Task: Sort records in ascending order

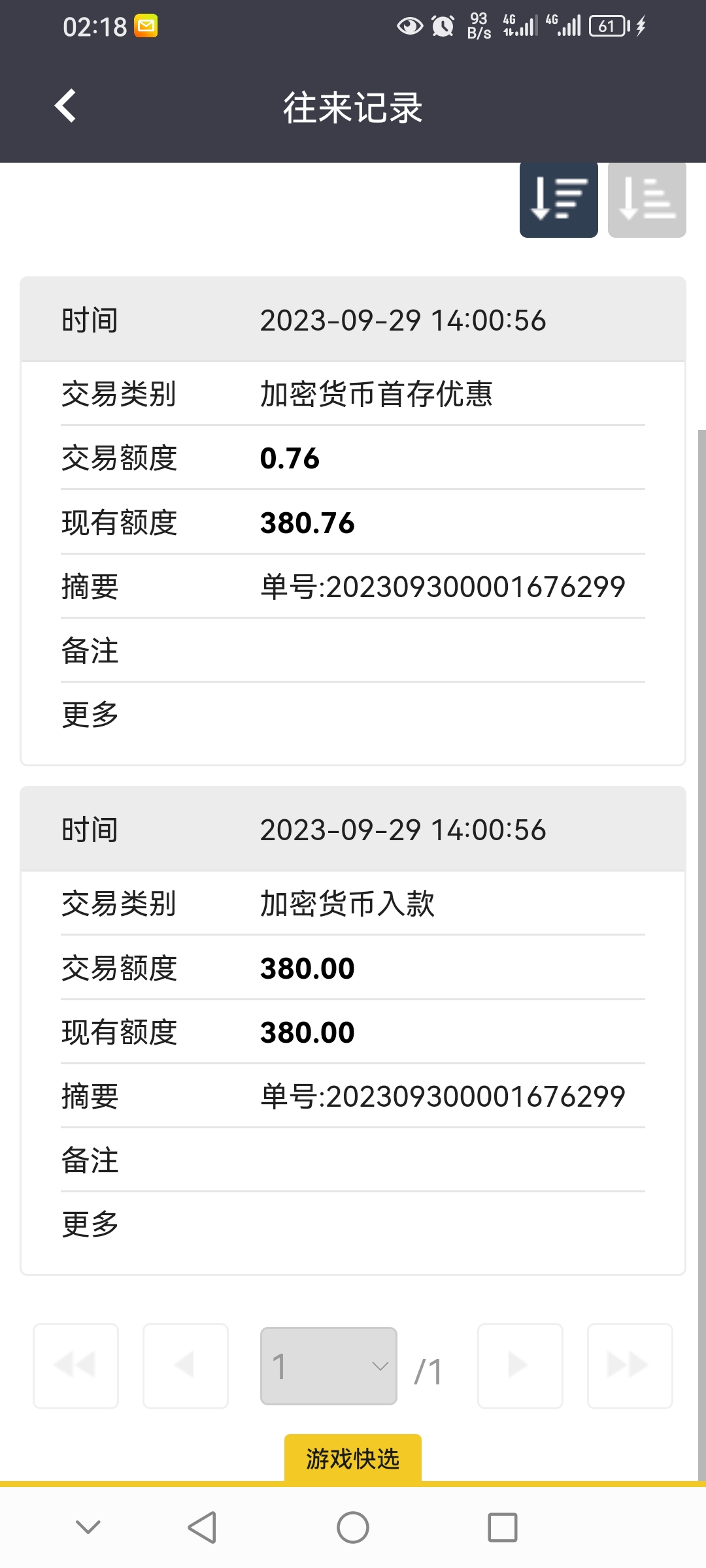Action: pos(647,199)
